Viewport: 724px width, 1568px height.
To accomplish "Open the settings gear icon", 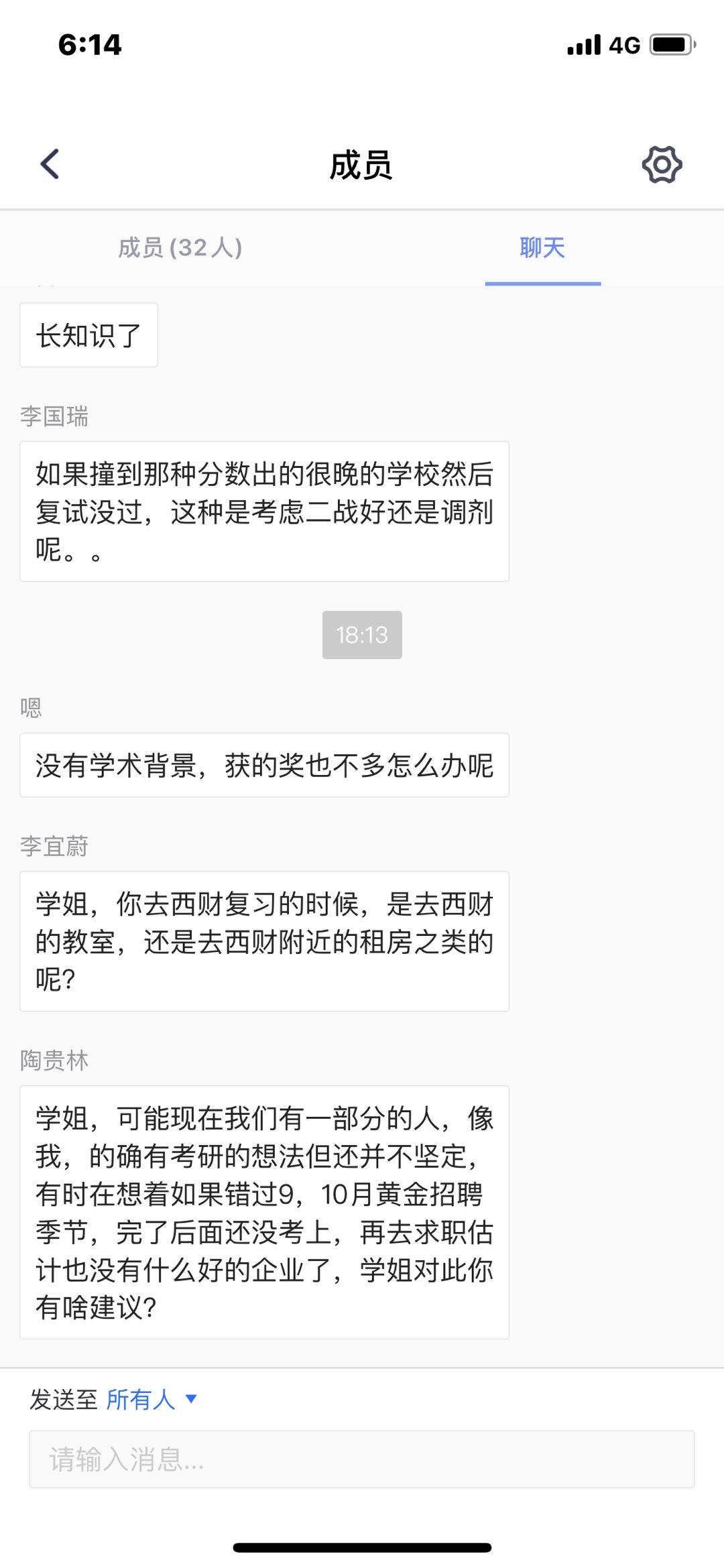I will click(662, 165).
